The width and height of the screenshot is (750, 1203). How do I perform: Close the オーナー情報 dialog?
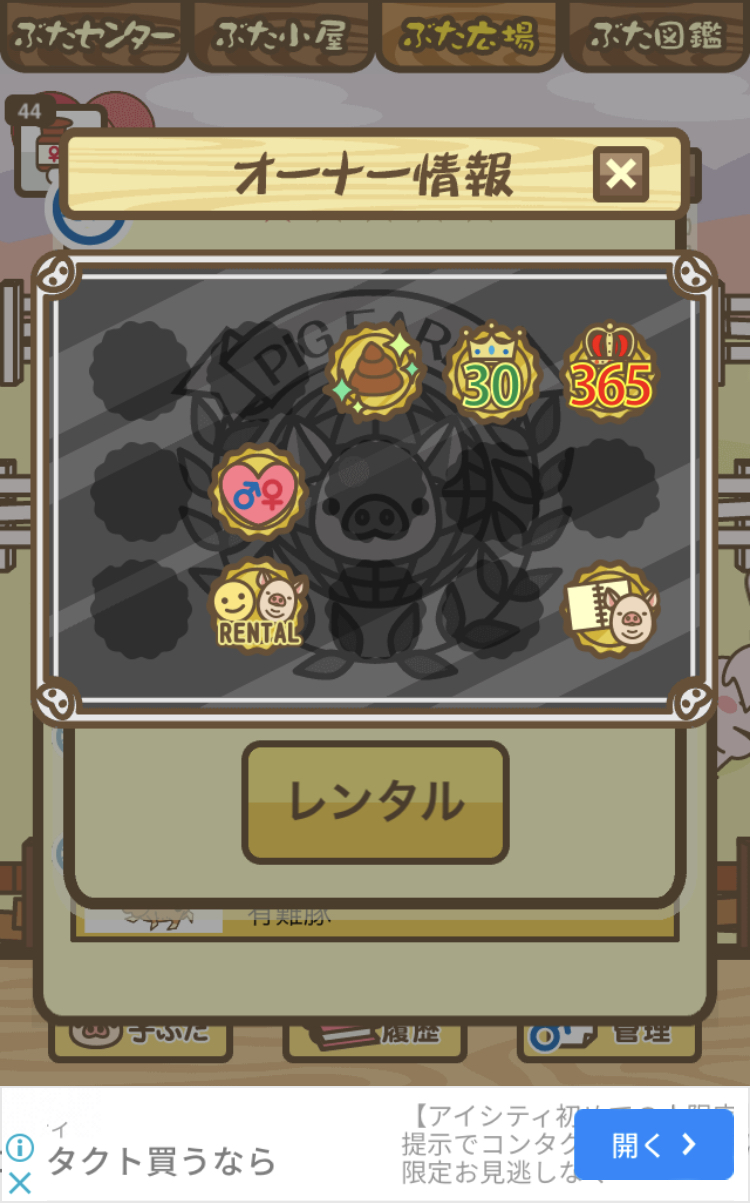(x=621, y=175)
